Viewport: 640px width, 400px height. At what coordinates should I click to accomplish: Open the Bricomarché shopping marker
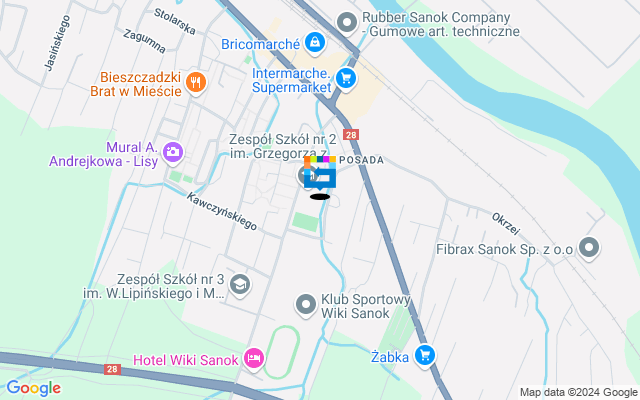click(x=315, y=42)
